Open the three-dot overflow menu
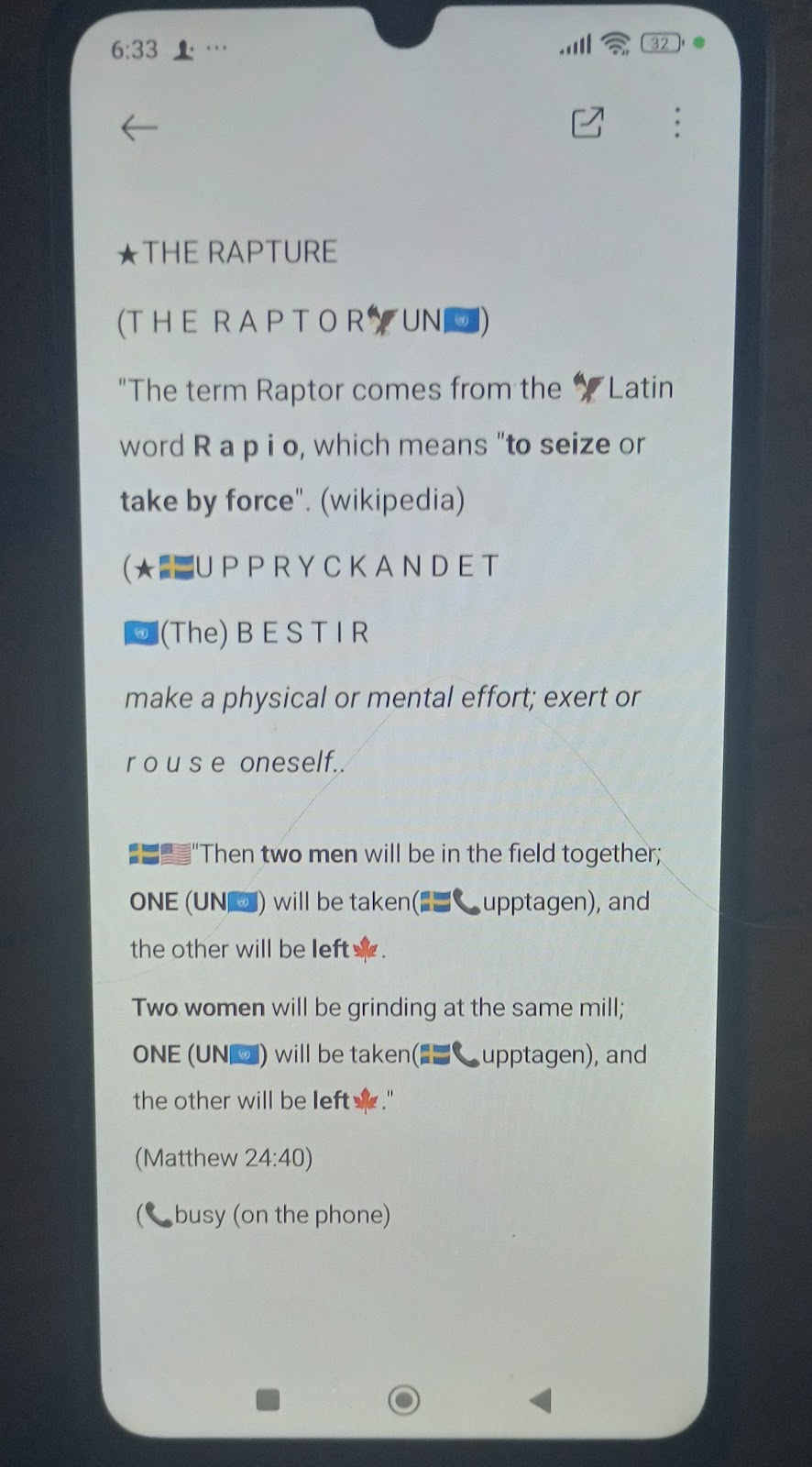 (x=677, y=123)
